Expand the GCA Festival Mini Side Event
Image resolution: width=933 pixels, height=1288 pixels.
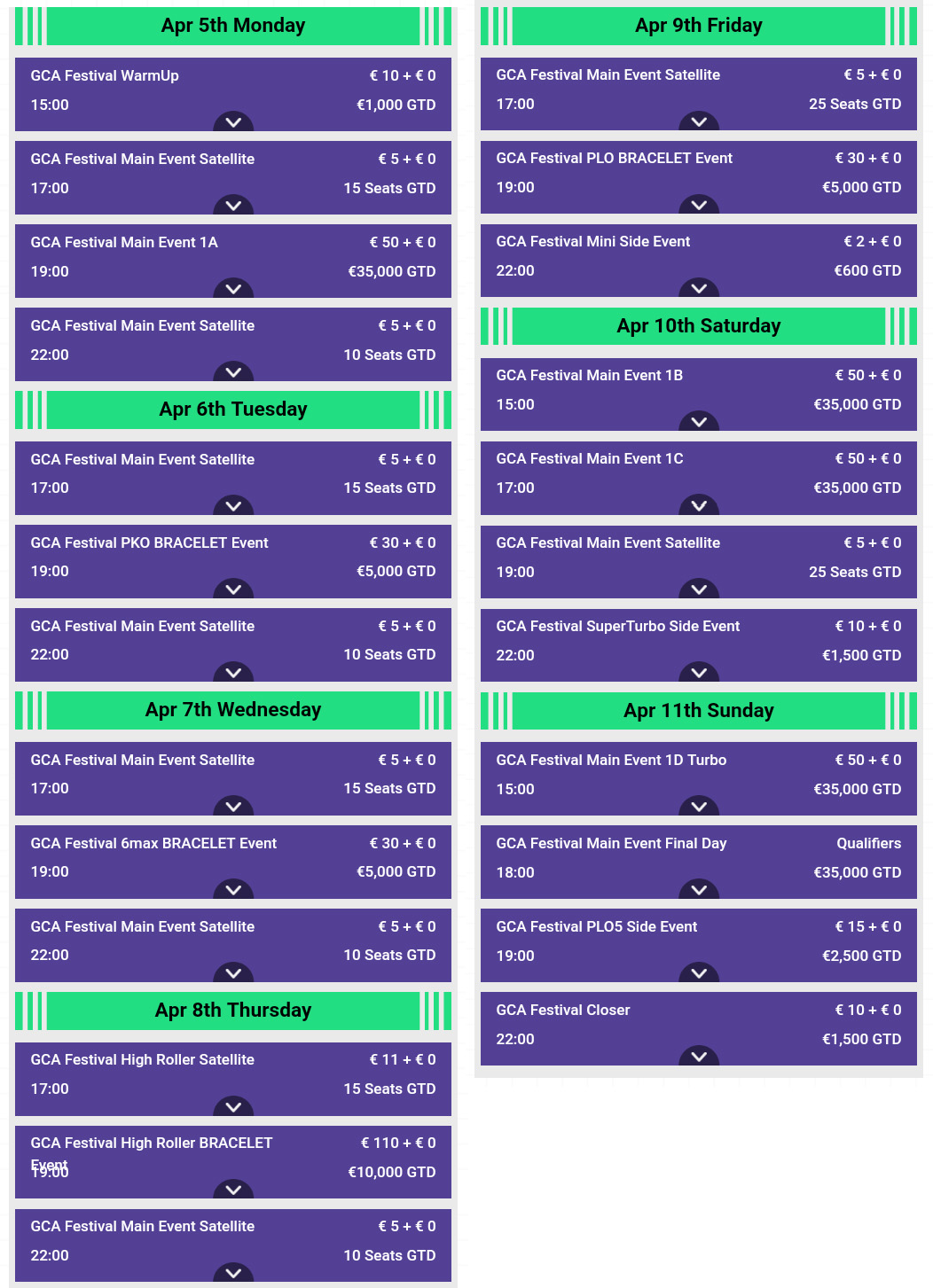pyautogui.click(x=699, y=288)
